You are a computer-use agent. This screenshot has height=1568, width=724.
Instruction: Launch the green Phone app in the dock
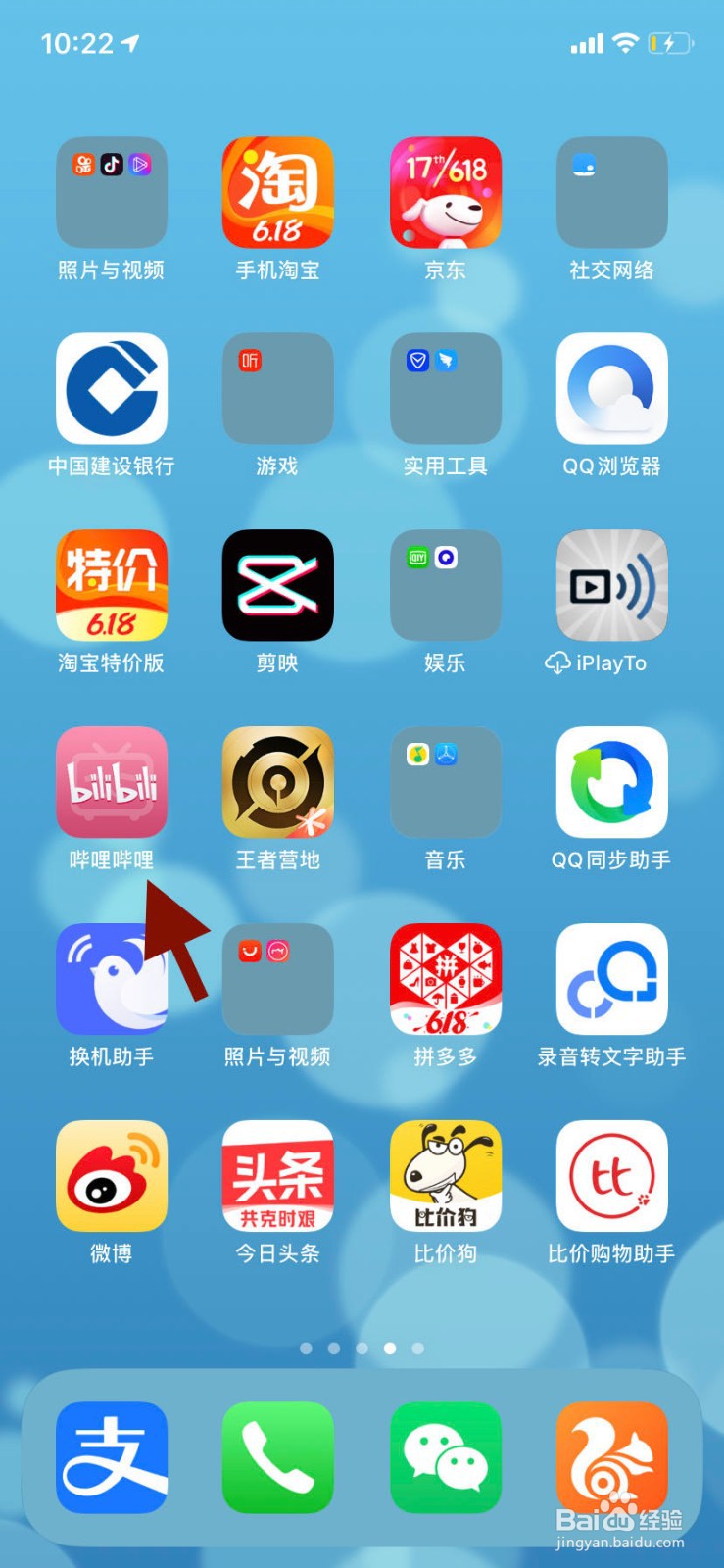[x=277, y=1457]
